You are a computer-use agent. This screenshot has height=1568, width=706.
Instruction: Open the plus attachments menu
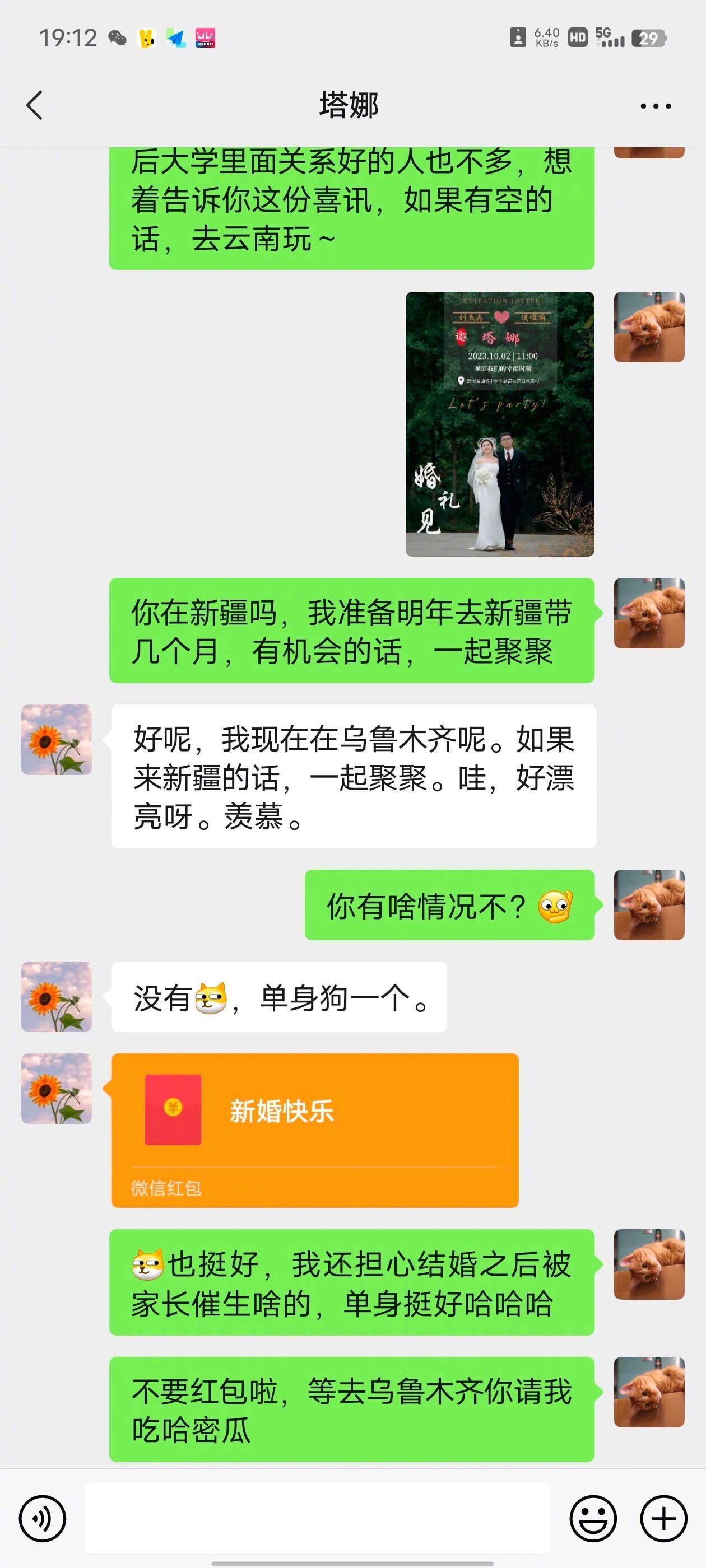pos(663,1518)
